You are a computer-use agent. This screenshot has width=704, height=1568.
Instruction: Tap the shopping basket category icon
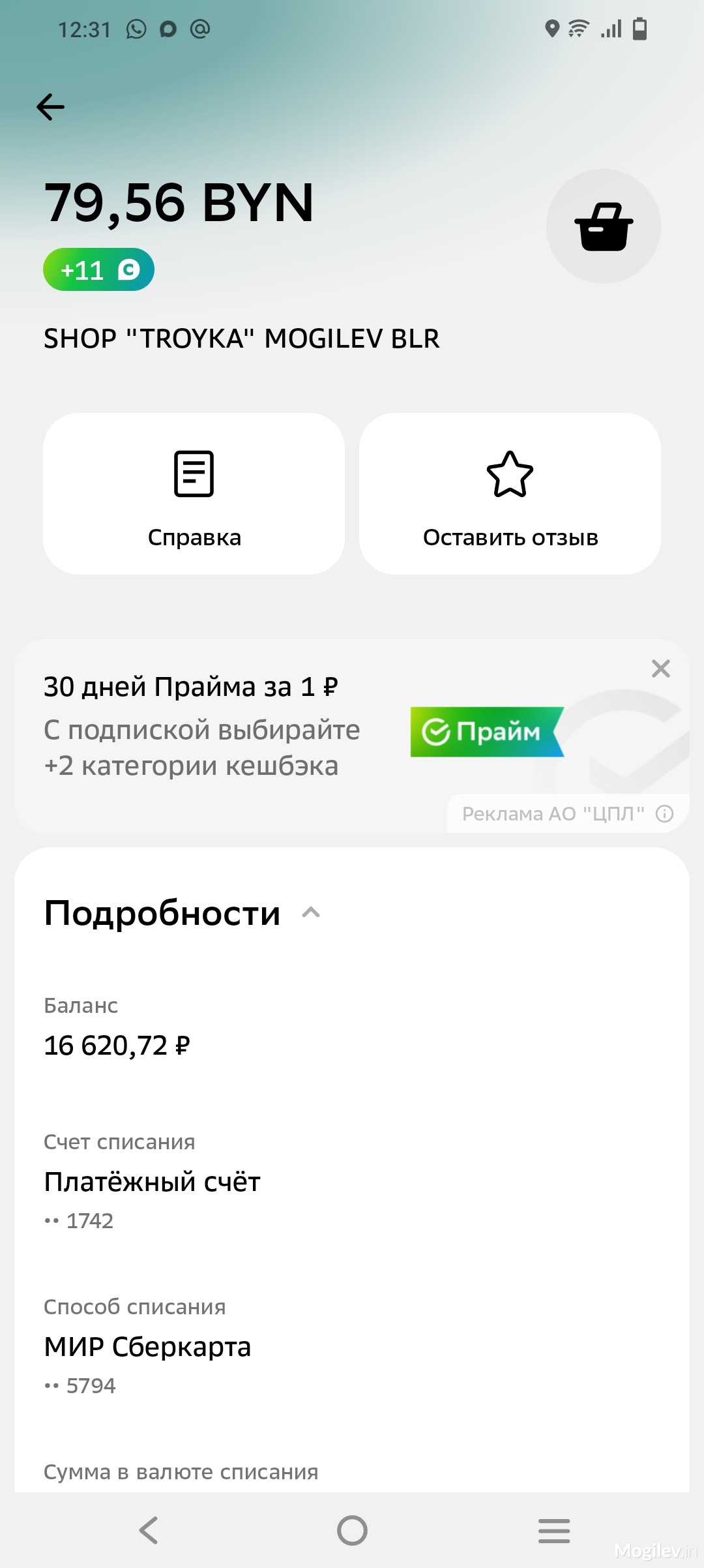[604, 226]
